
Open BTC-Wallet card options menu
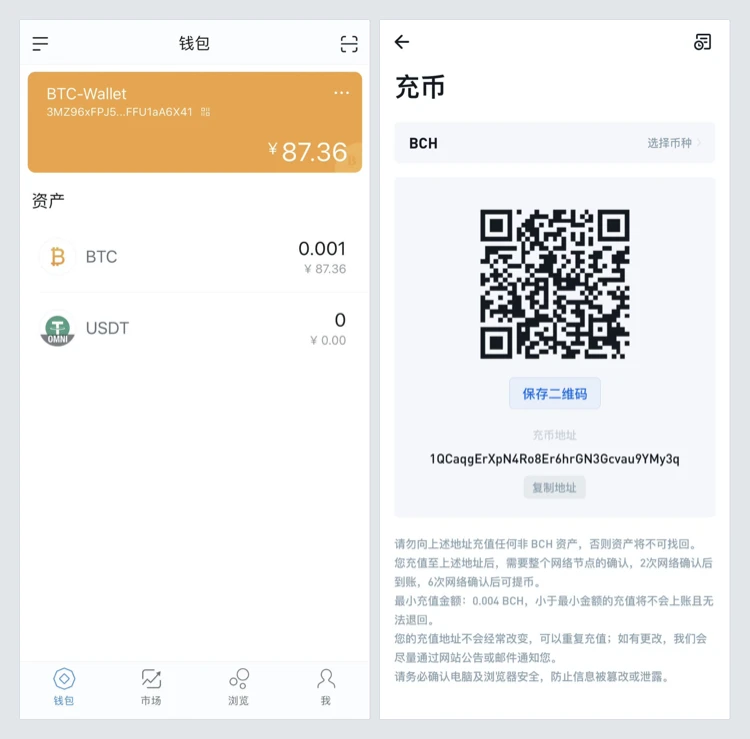[342, 93]
